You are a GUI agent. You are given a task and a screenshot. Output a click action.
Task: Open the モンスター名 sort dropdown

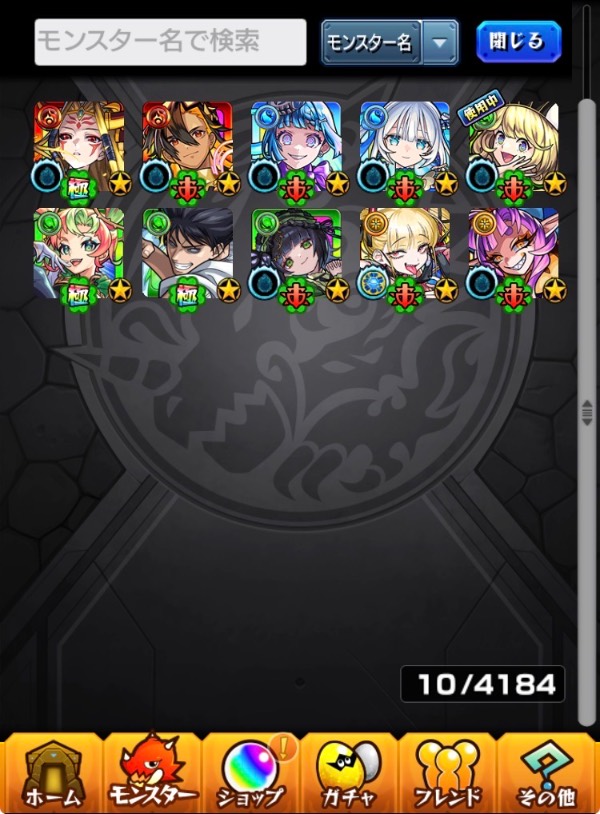point(390,42)
